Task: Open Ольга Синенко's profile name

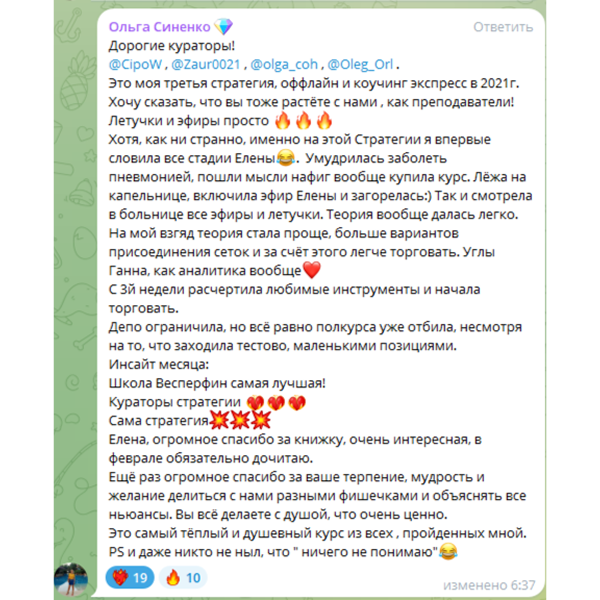Action: pos(157,26)
